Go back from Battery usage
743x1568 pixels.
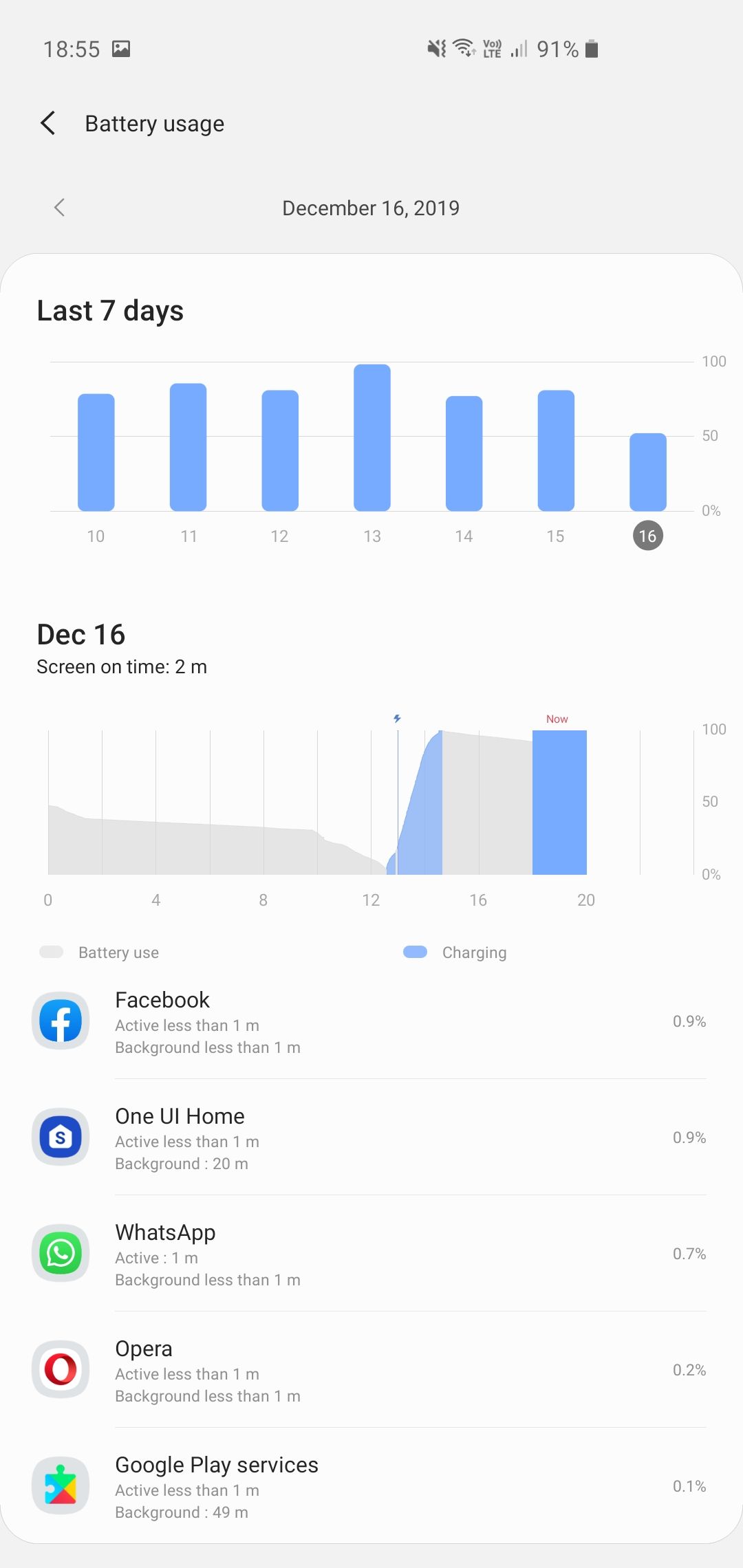pyautogui.click(x=48, y=124)
